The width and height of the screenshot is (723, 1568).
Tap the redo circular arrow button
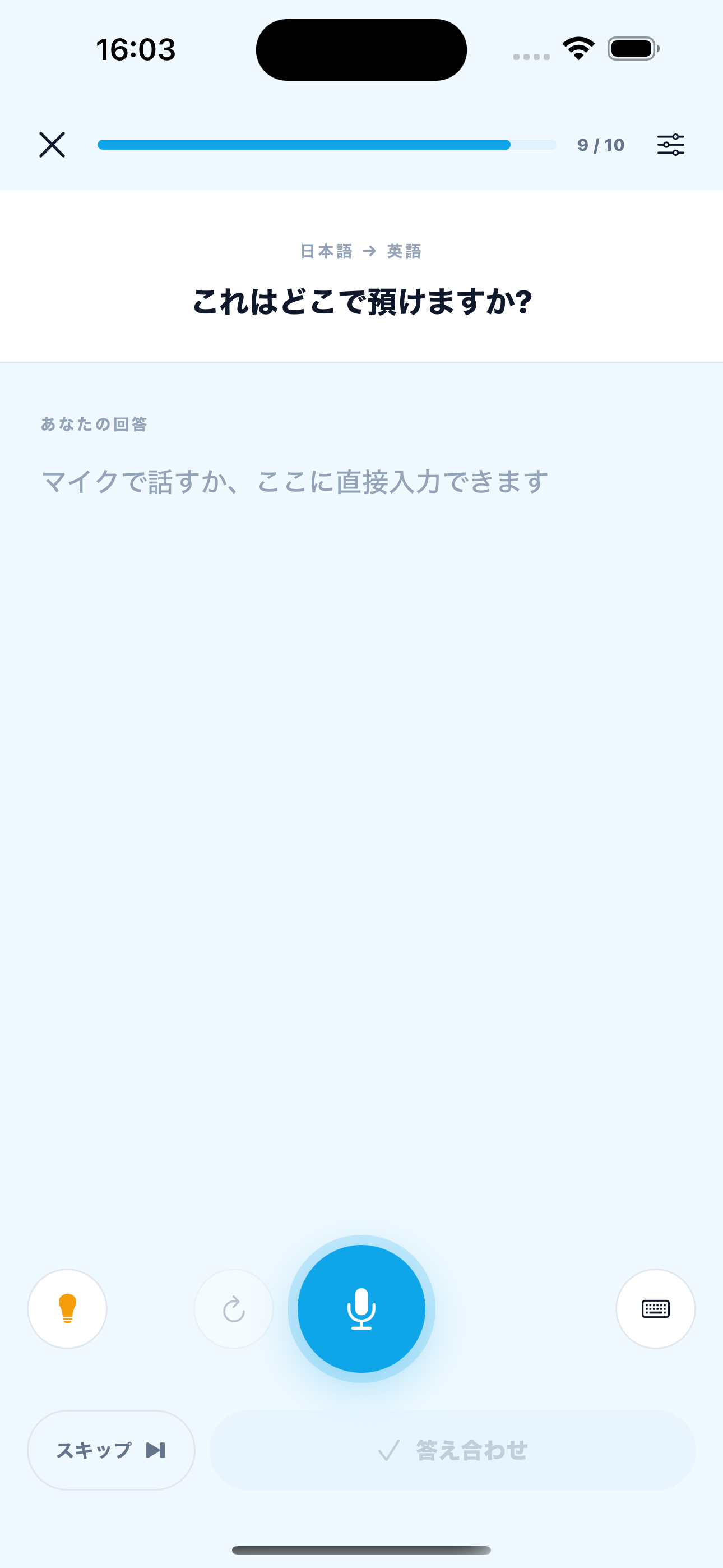click(234, 1309)
